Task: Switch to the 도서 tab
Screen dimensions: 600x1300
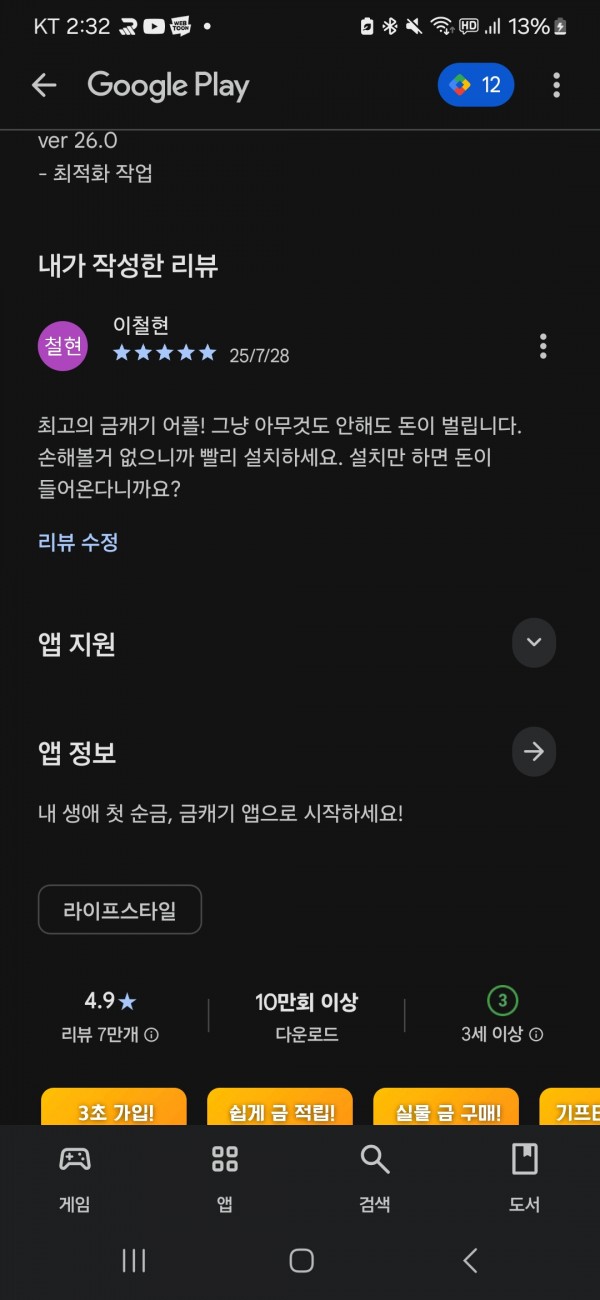Action: [525, 1178]
